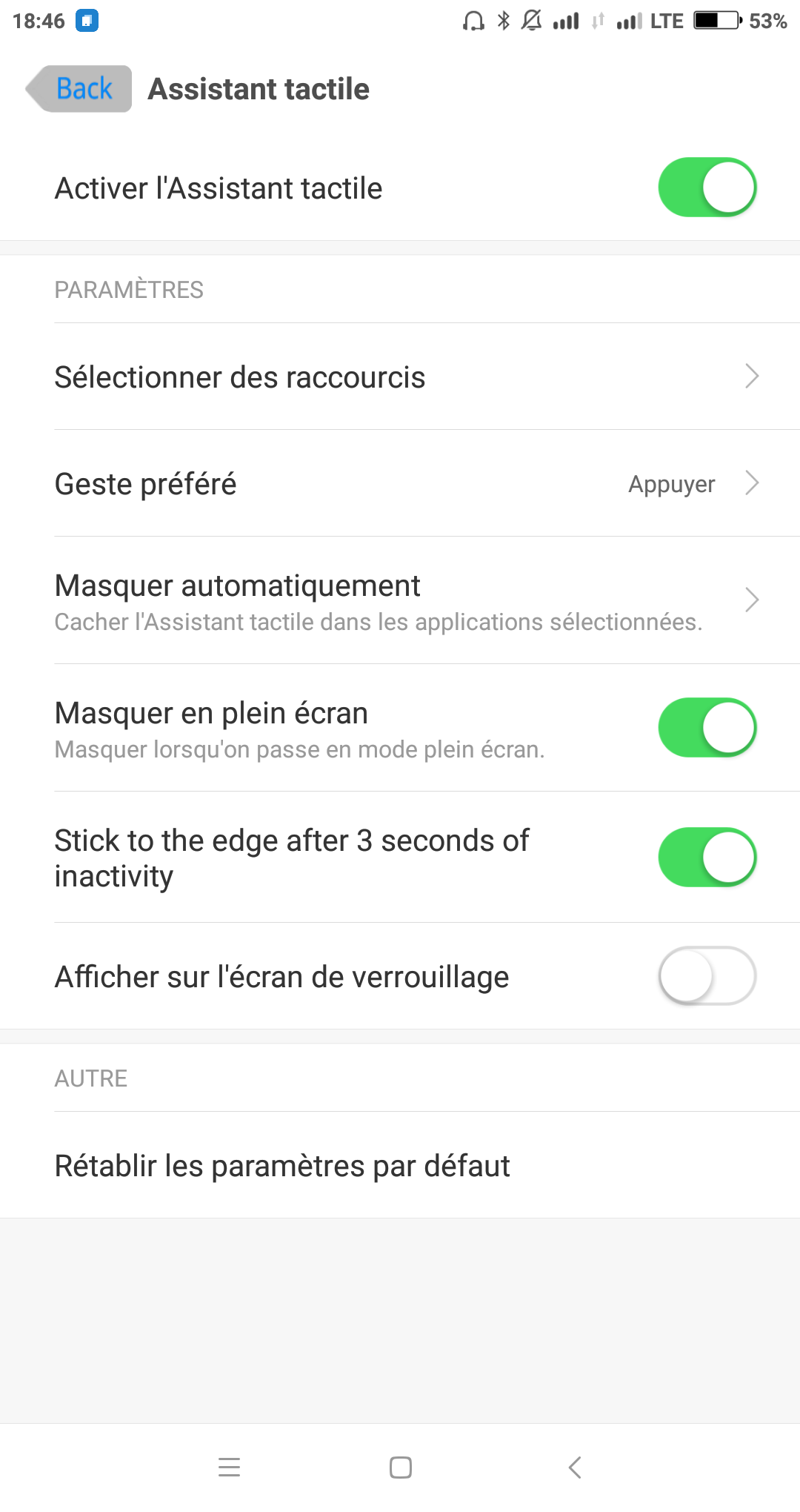Tap the system back arrow
This screenshot has width=800, height=1512.
574,1467
